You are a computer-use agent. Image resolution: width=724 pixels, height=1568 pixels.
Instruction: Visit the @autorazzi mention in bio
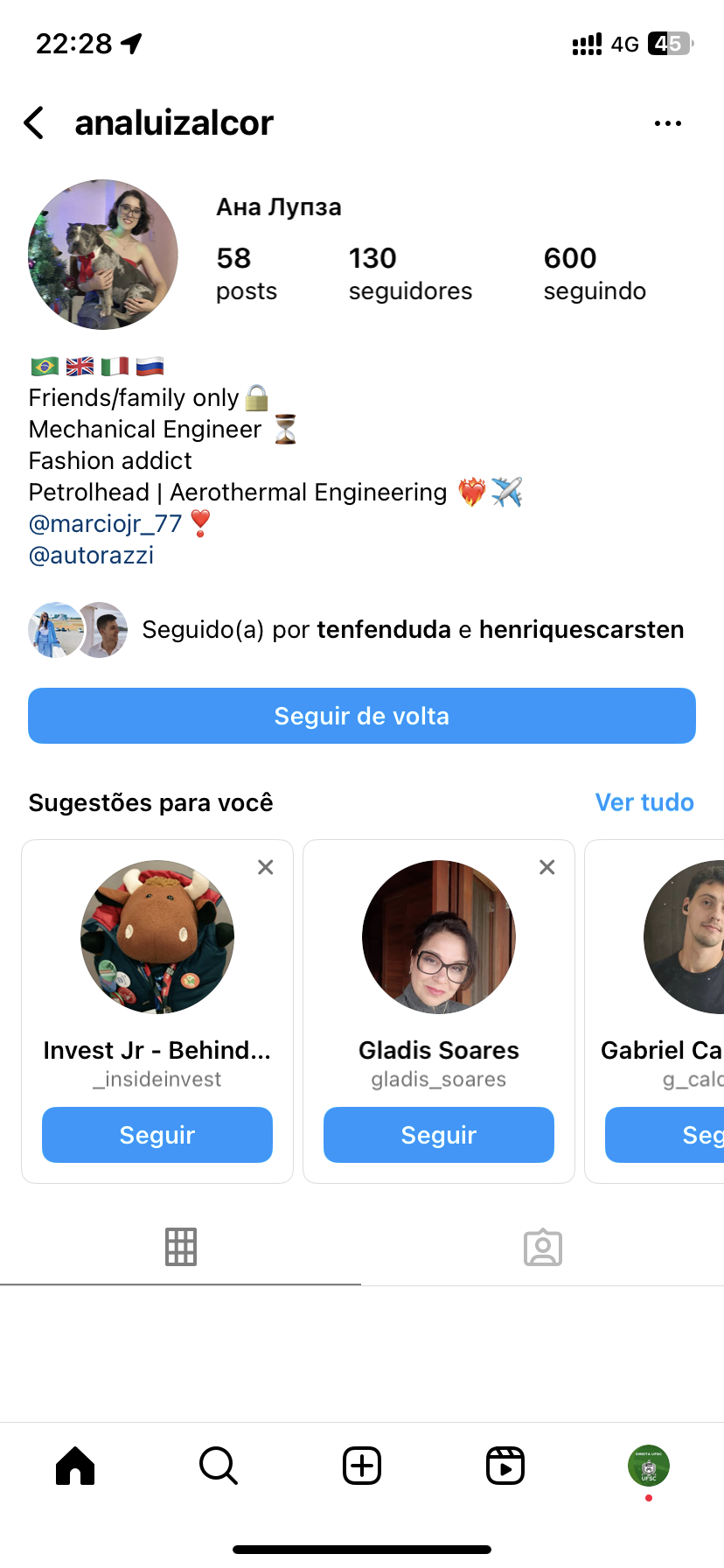click(92, 556)
